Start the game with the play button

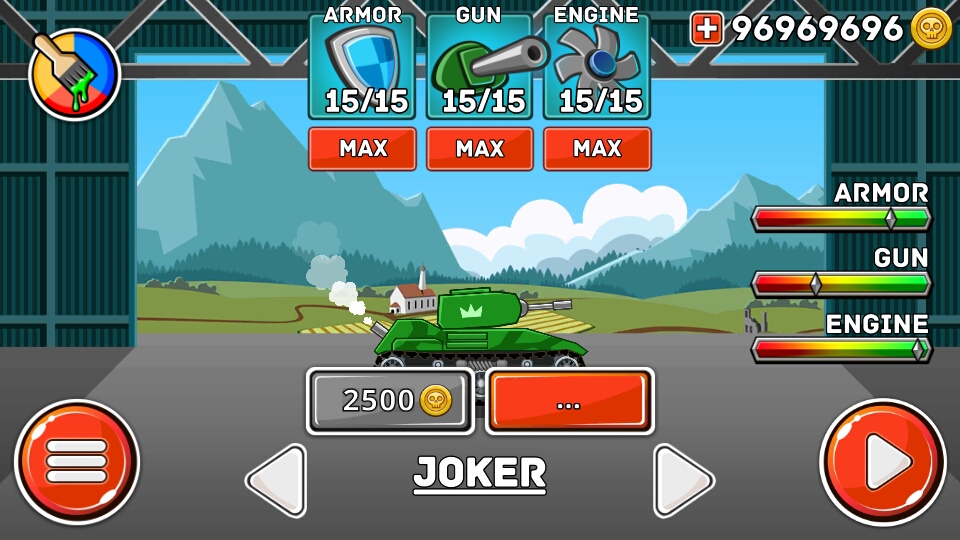pos(882,461)
